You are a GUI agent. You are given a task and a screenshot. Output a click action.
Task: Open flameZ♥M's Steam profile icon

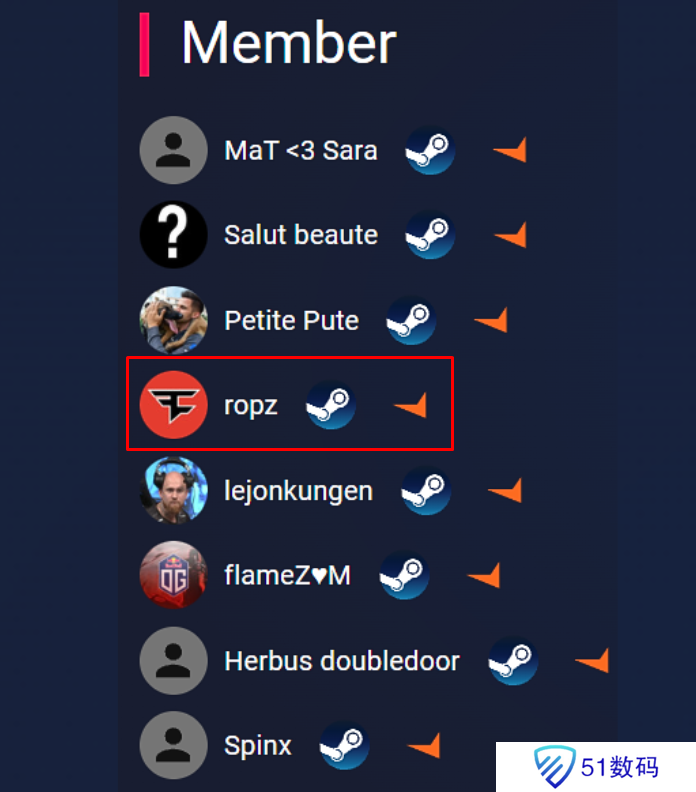[404, 575]
